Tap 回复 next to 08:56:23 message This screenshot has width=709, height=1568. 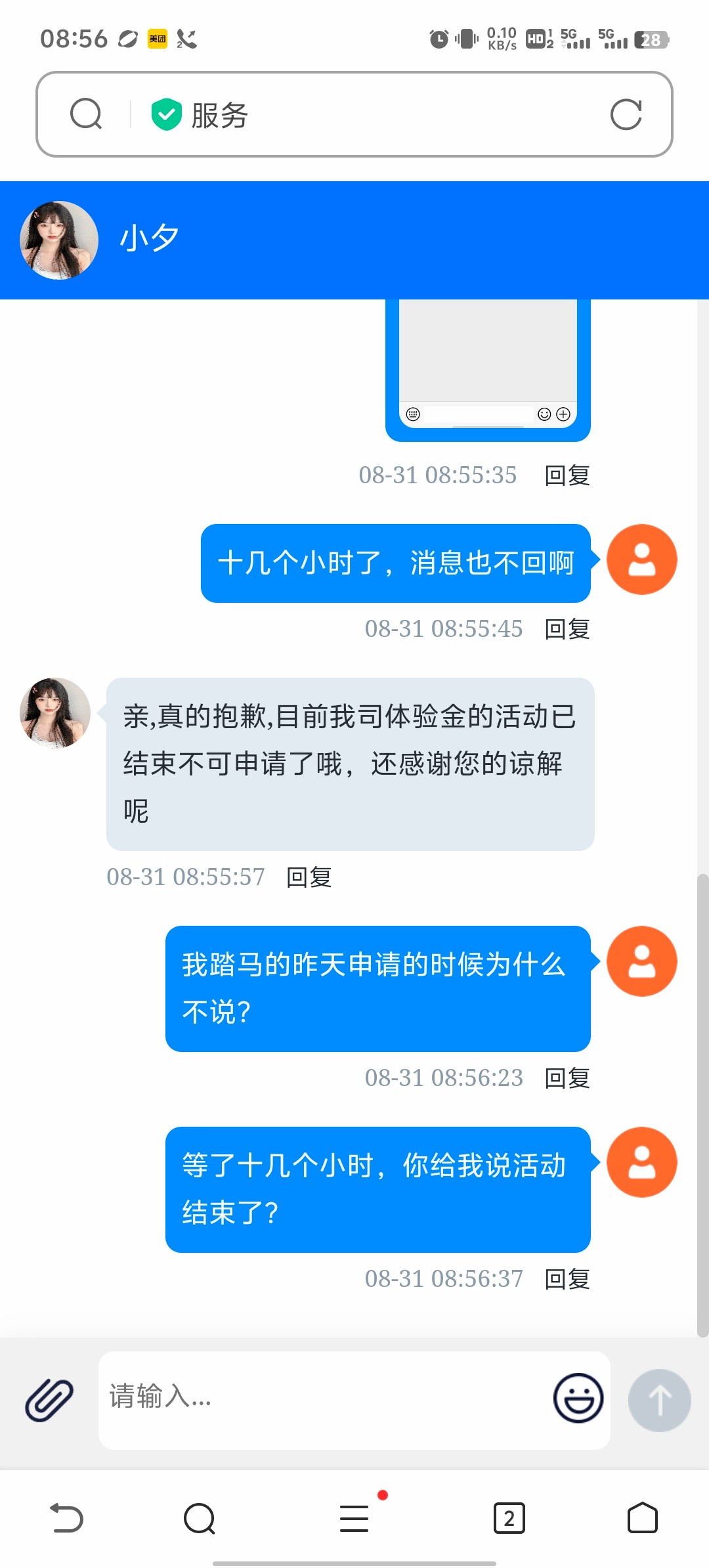(x=567, y=1078)
